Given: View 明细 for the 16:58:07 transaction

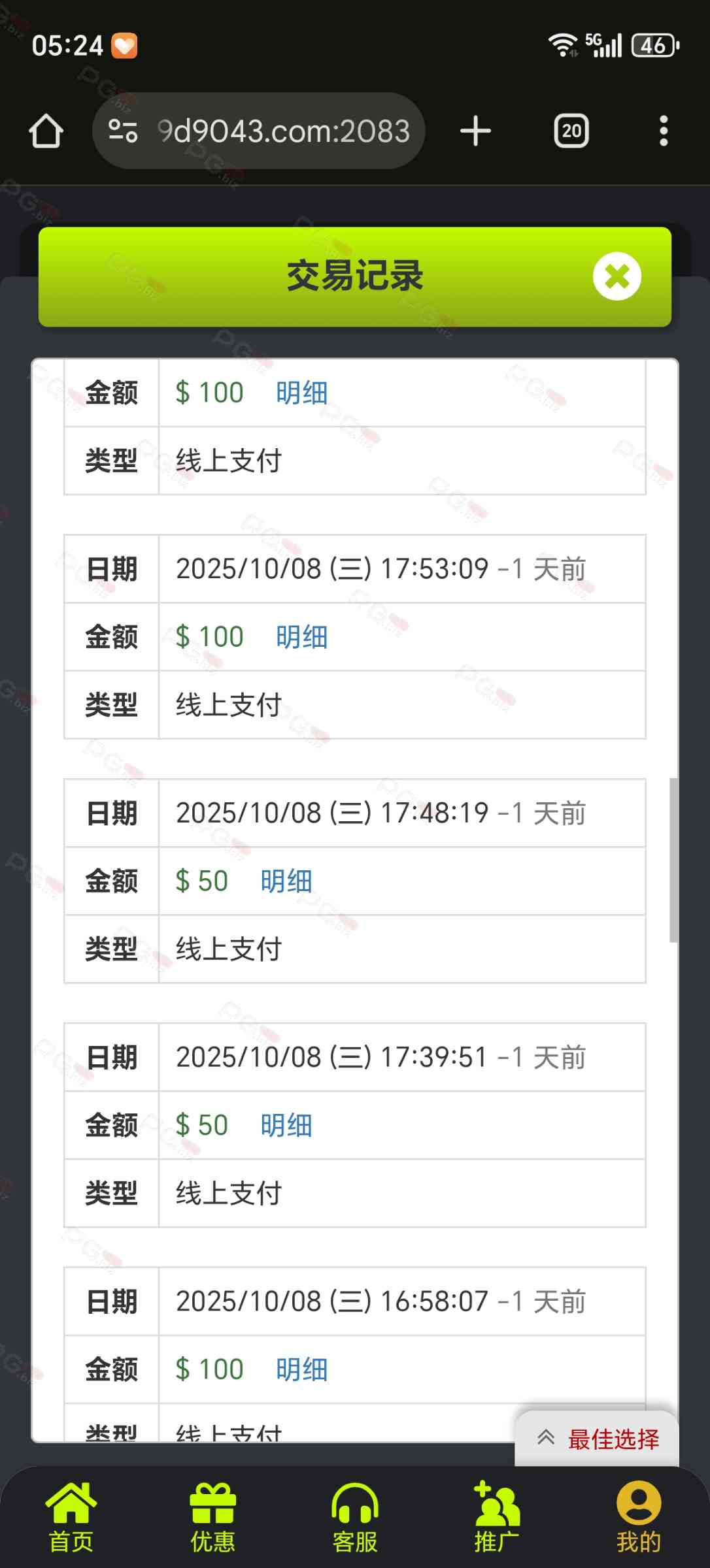Looking at the screenshot, I should pyautogui.click(x=301, y=1370).
